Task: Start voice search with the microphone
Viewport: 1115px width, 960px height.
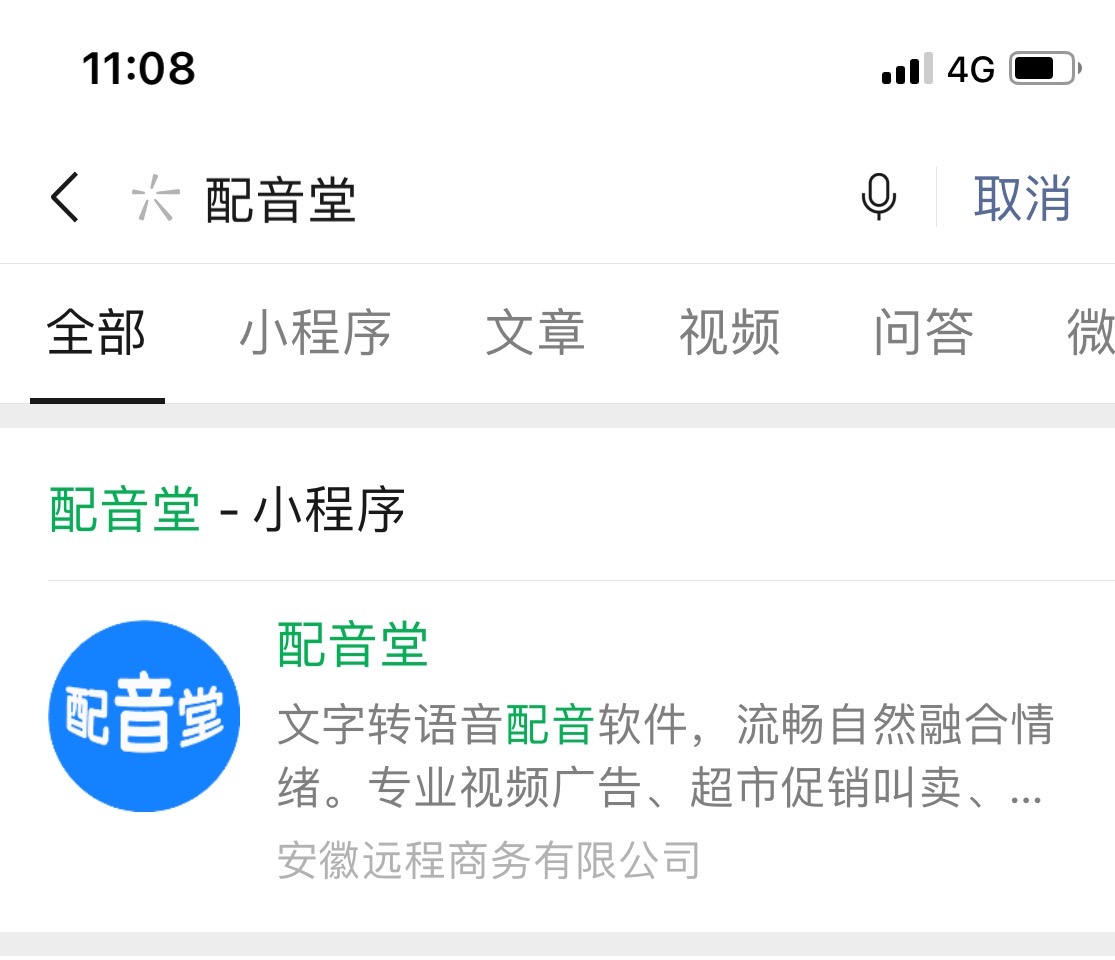Action: (x=879, y=197)
